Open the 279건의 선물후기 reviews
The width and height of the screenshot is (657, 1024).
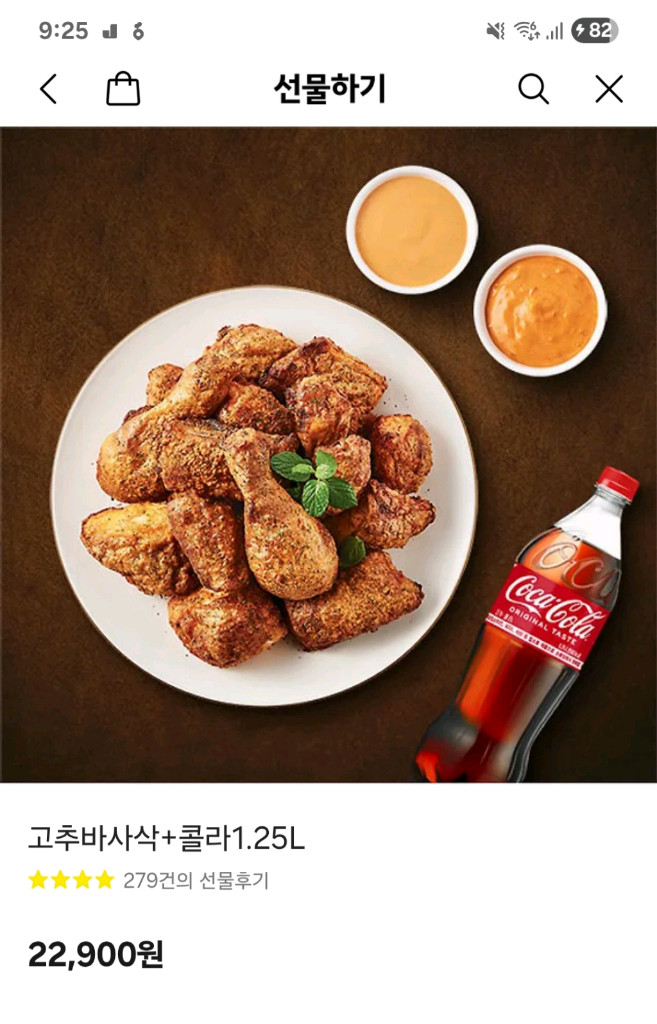(195, 881)
